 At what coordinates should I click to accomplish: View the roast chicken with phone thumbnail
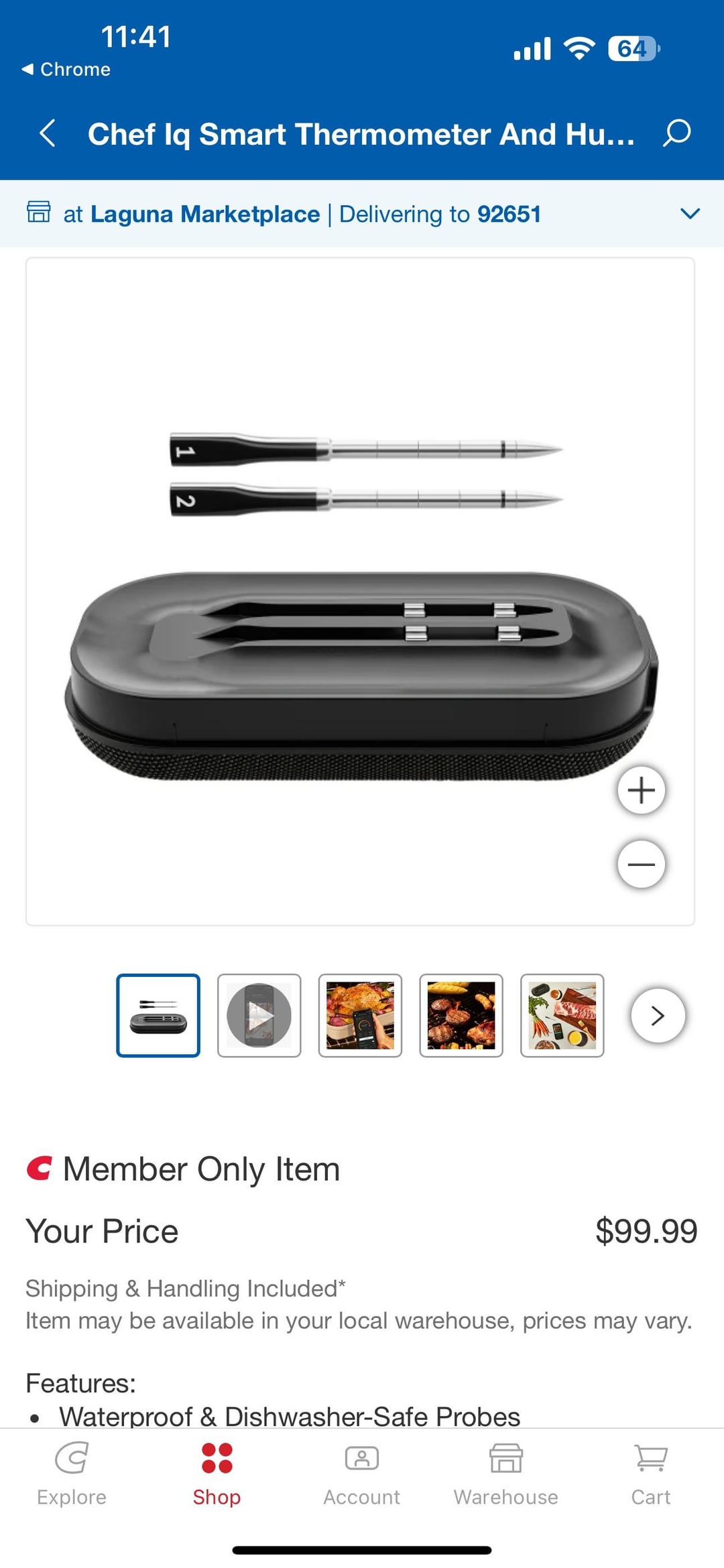point(360,1015)
